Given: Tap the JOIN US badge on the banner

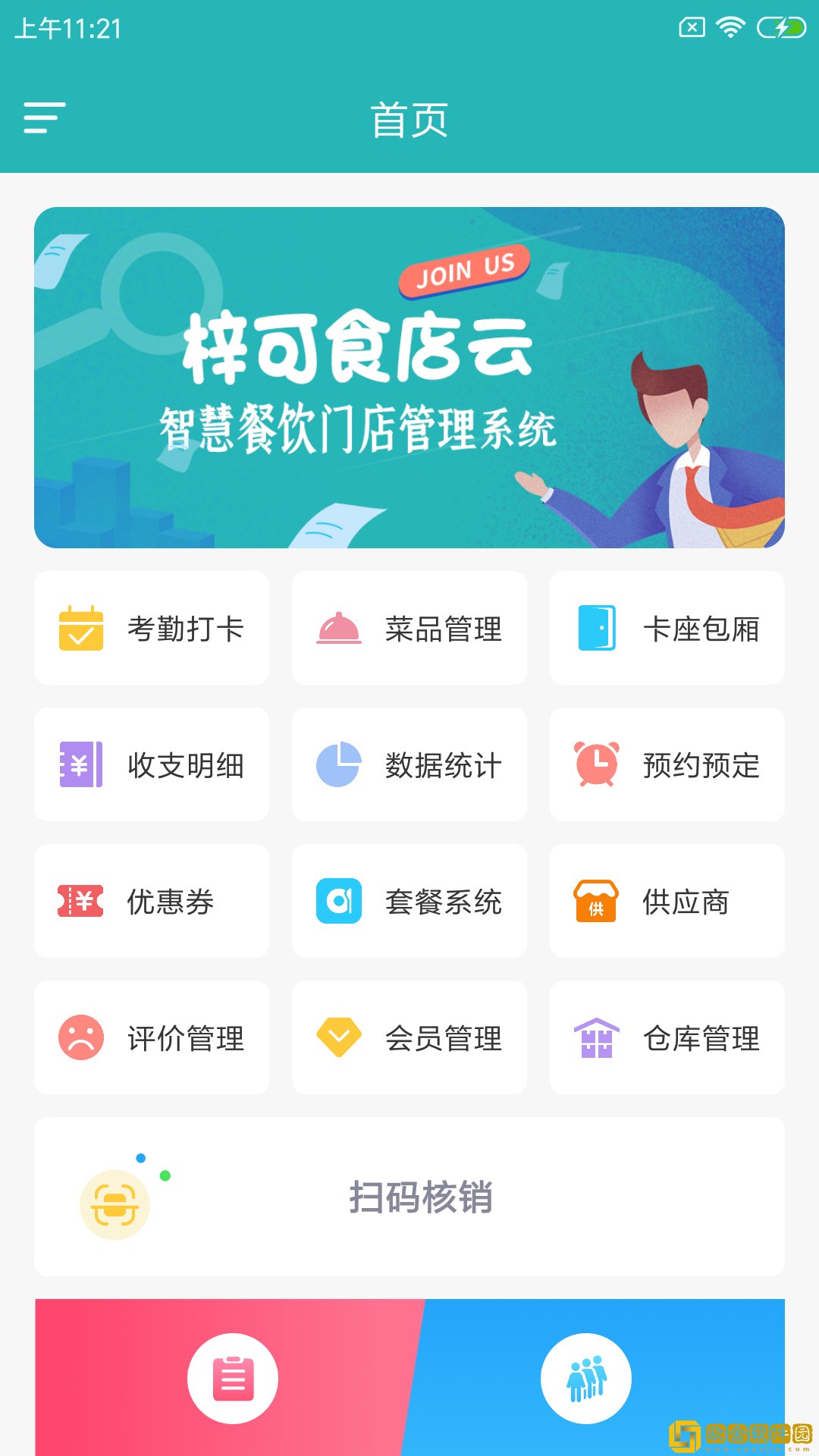Looking at the screenshot, I should pyautogui.click(x=464, y=273).
